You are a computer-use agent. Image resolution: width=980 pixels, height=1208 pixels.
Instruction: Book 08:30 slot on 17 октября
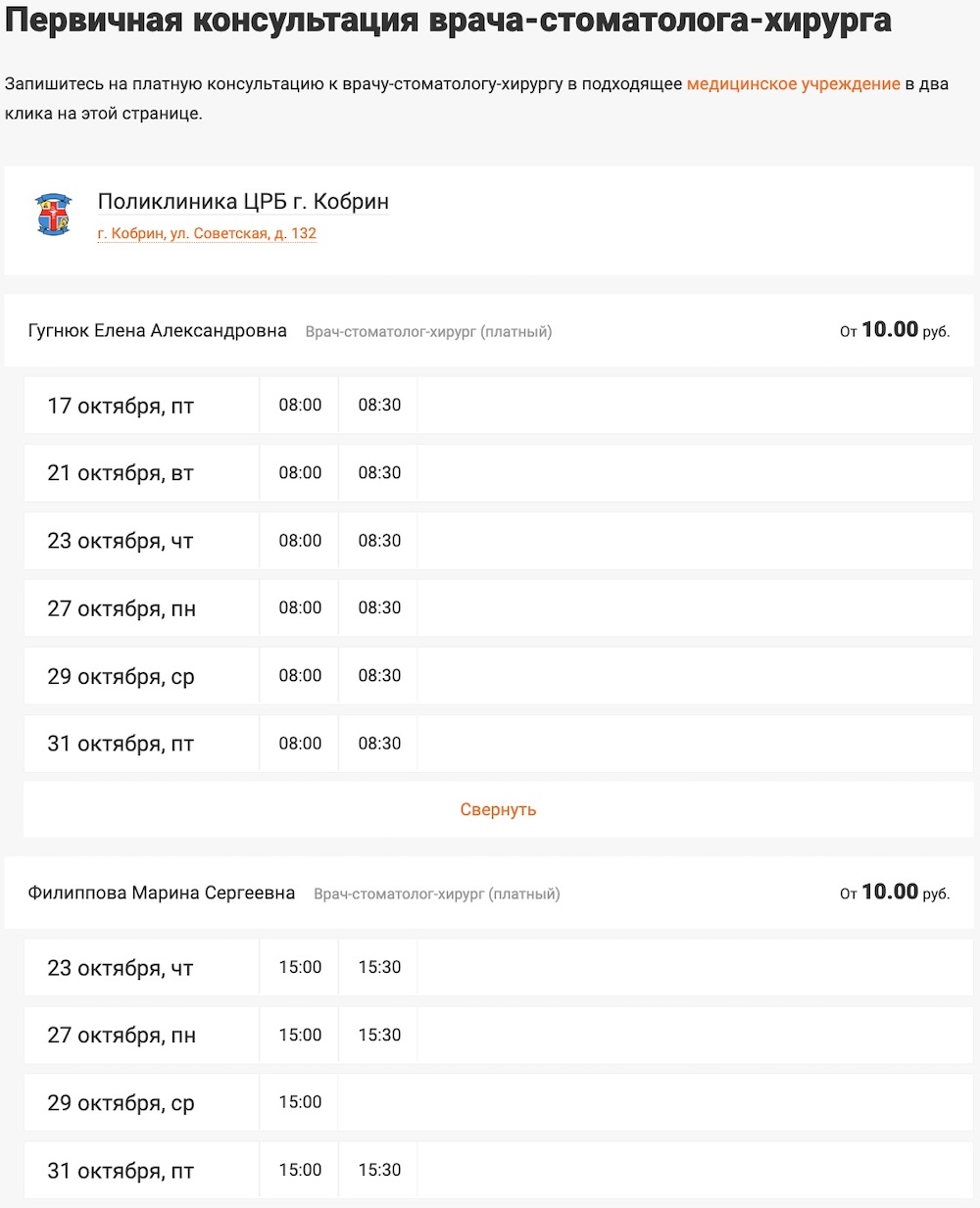click(x=378, y=405)
